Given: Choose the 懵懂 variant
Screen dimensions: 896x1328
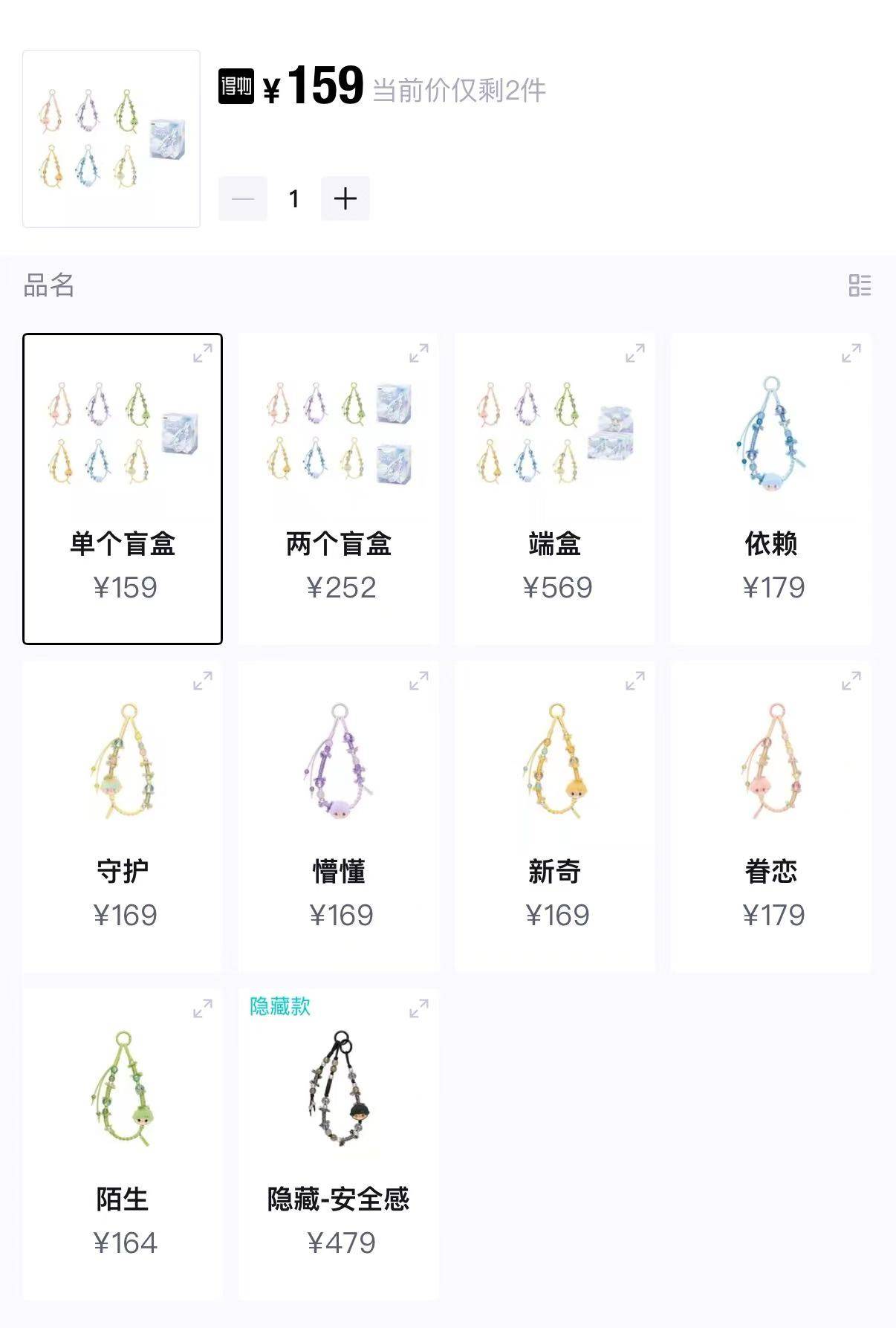Looking at the screenshot, I should point(339,817).
